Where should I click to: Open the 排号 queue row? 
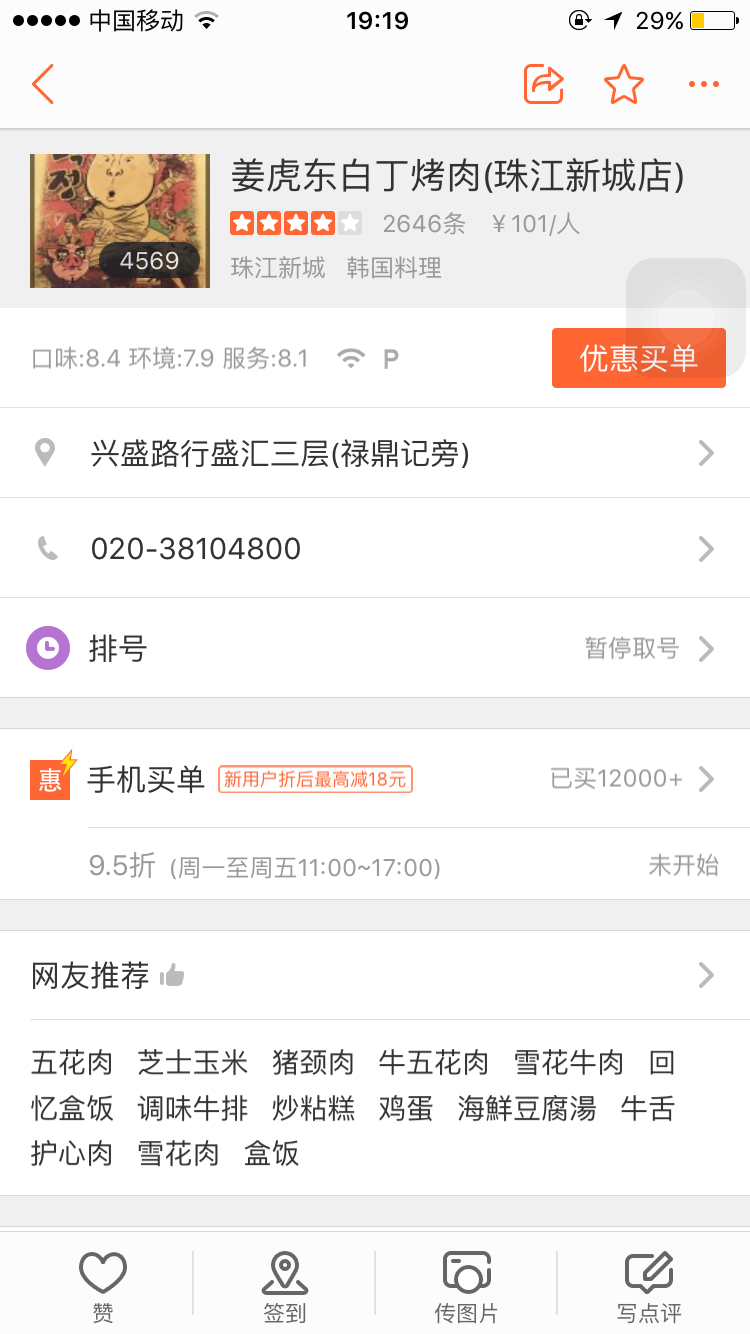point(375,649)
